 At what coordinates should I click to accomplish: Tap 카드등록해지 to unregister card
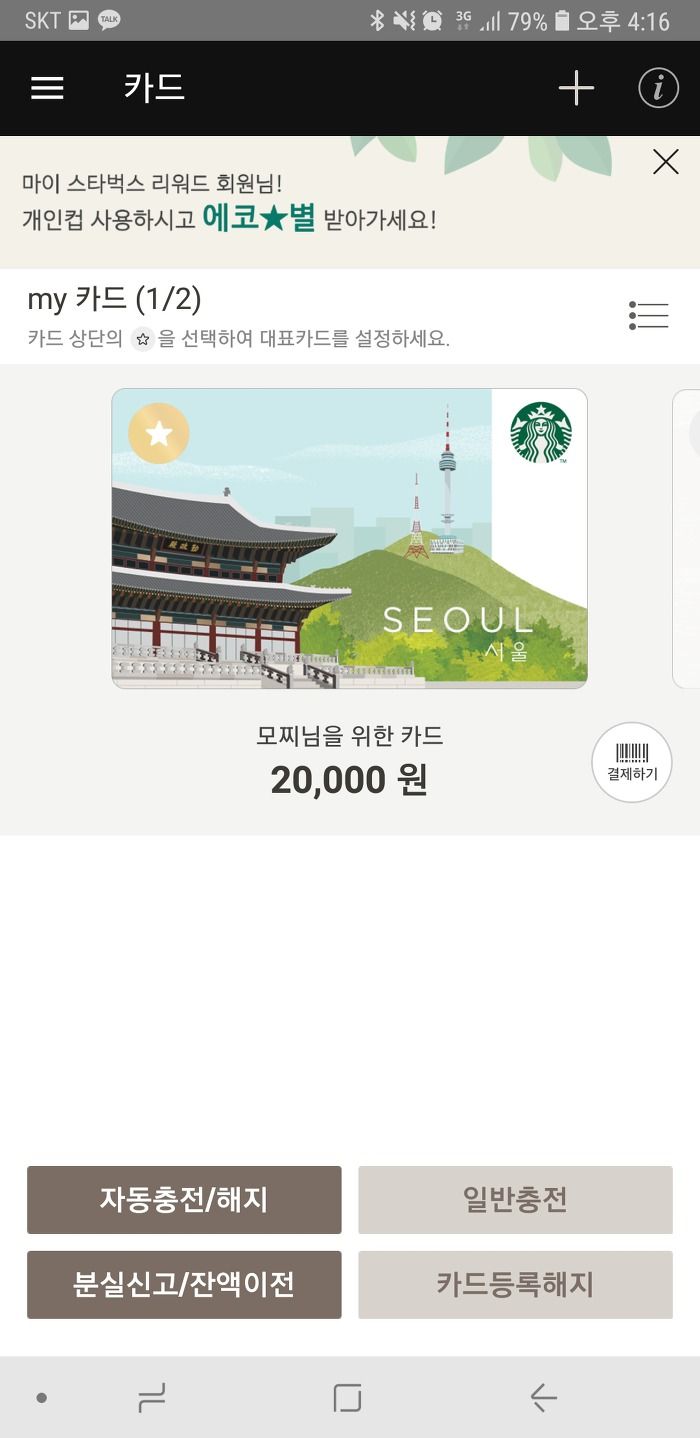[515, 1285]
